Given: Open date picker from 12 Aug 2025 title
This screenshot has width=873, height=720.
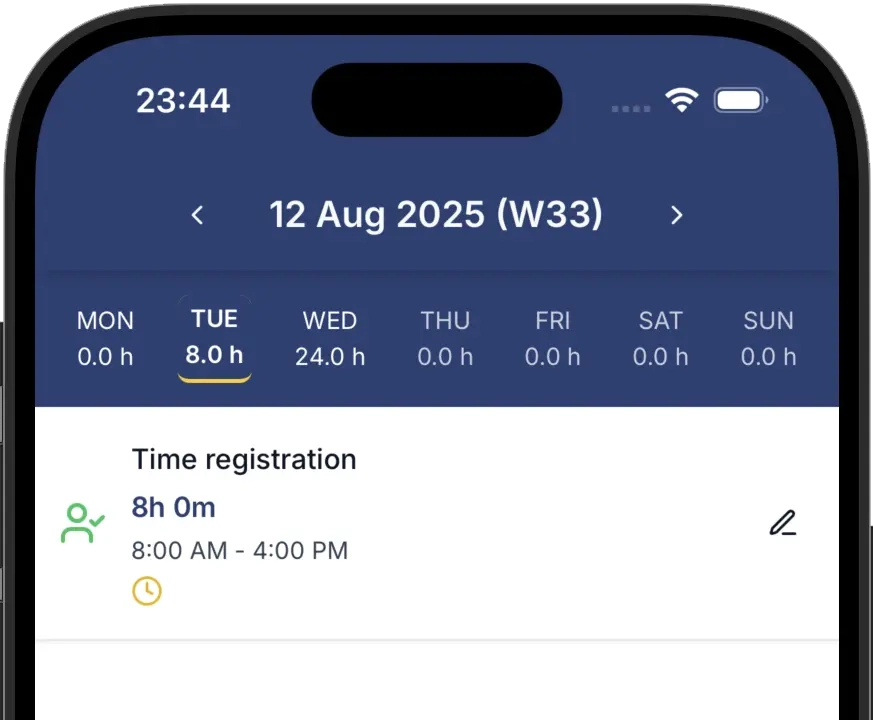Looking at the screenshot, I should click(436, 215).
